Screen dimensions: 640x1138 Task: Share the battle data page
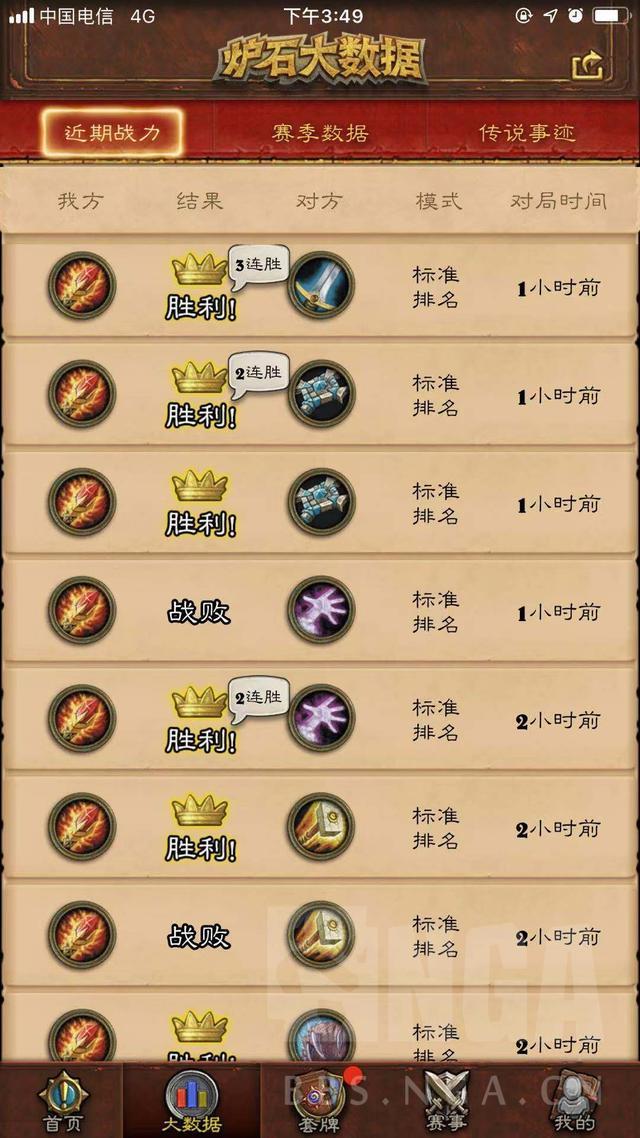[588, 66]
